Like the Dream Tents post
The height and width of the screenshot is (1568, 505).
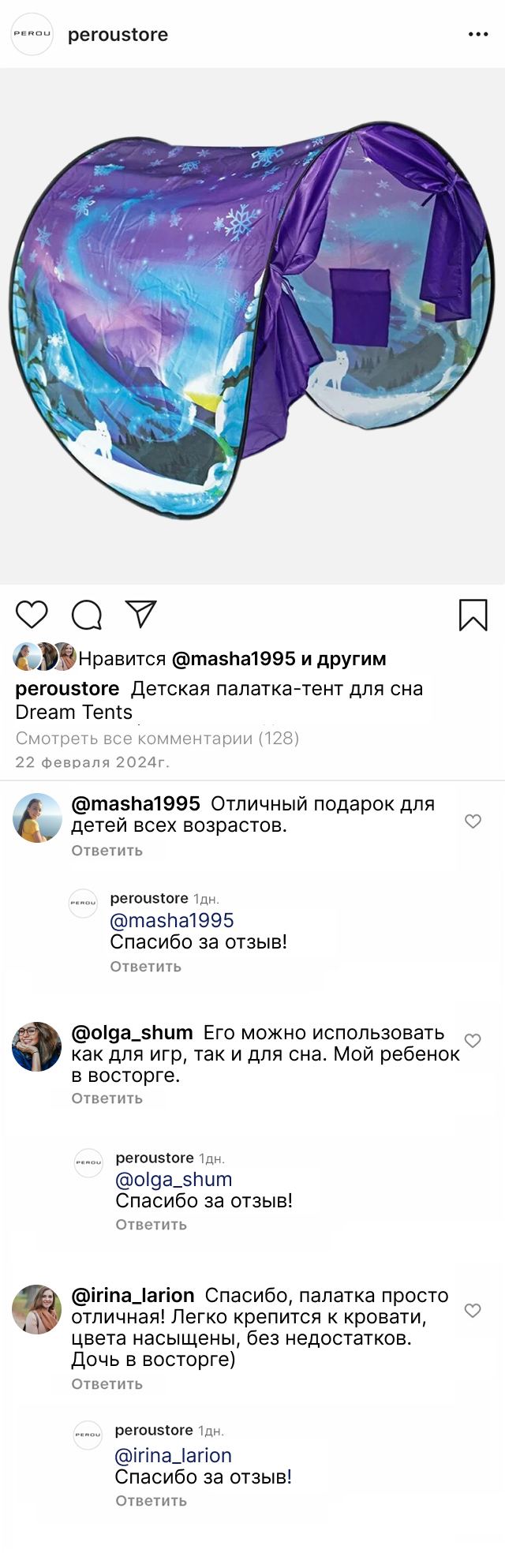pyautogui.click(x=32, y=615)
